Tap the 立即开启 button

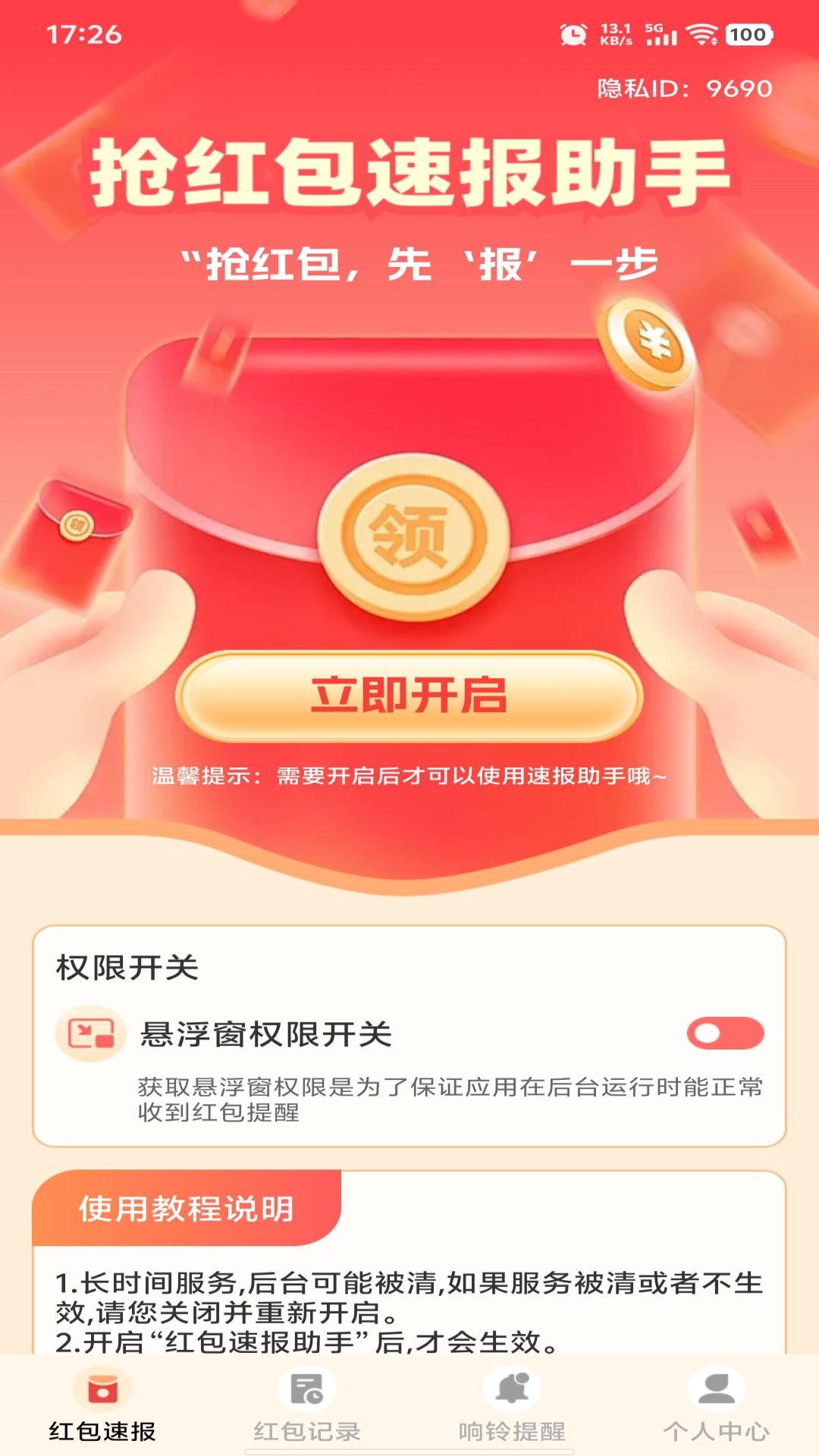409,696
